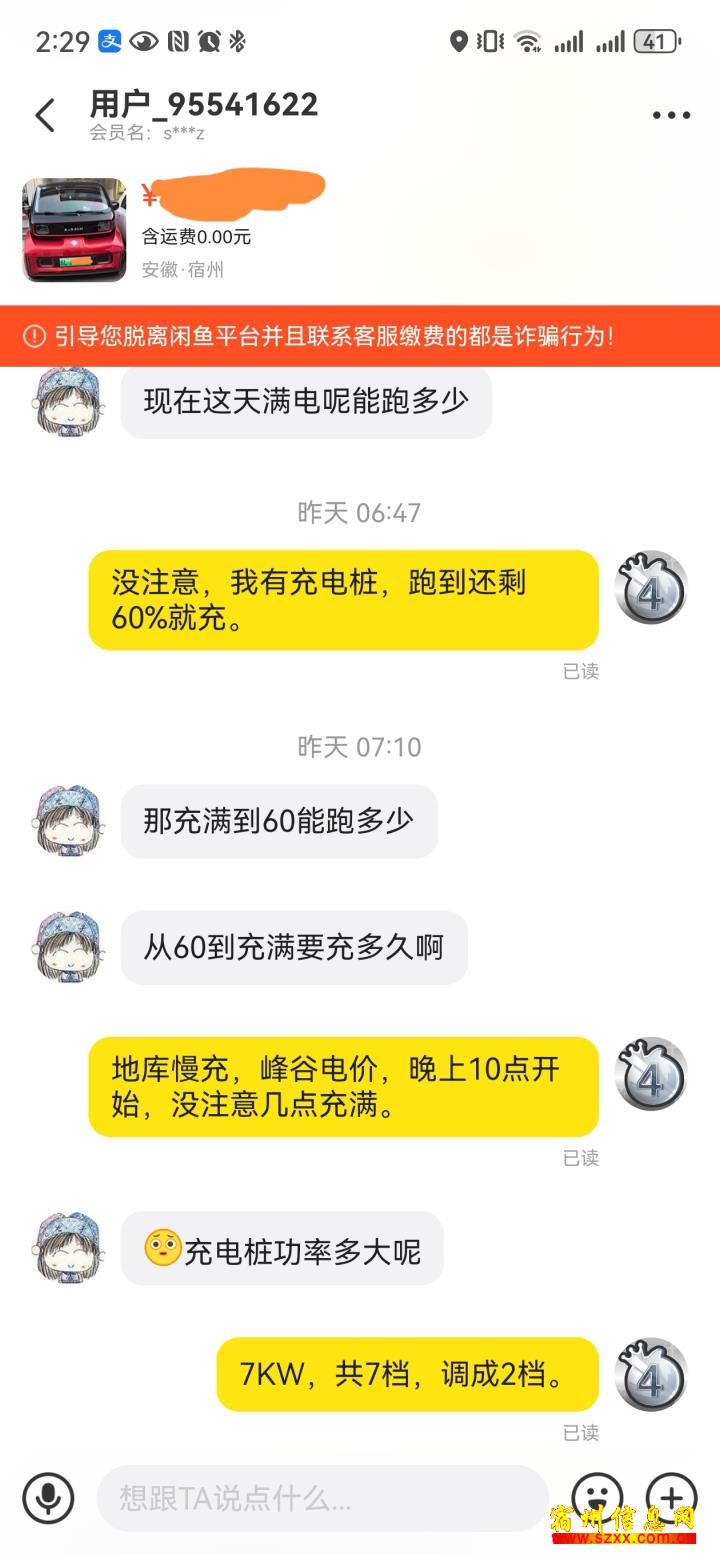
Task: Open the red car product listing
Action: coord(74,230)
